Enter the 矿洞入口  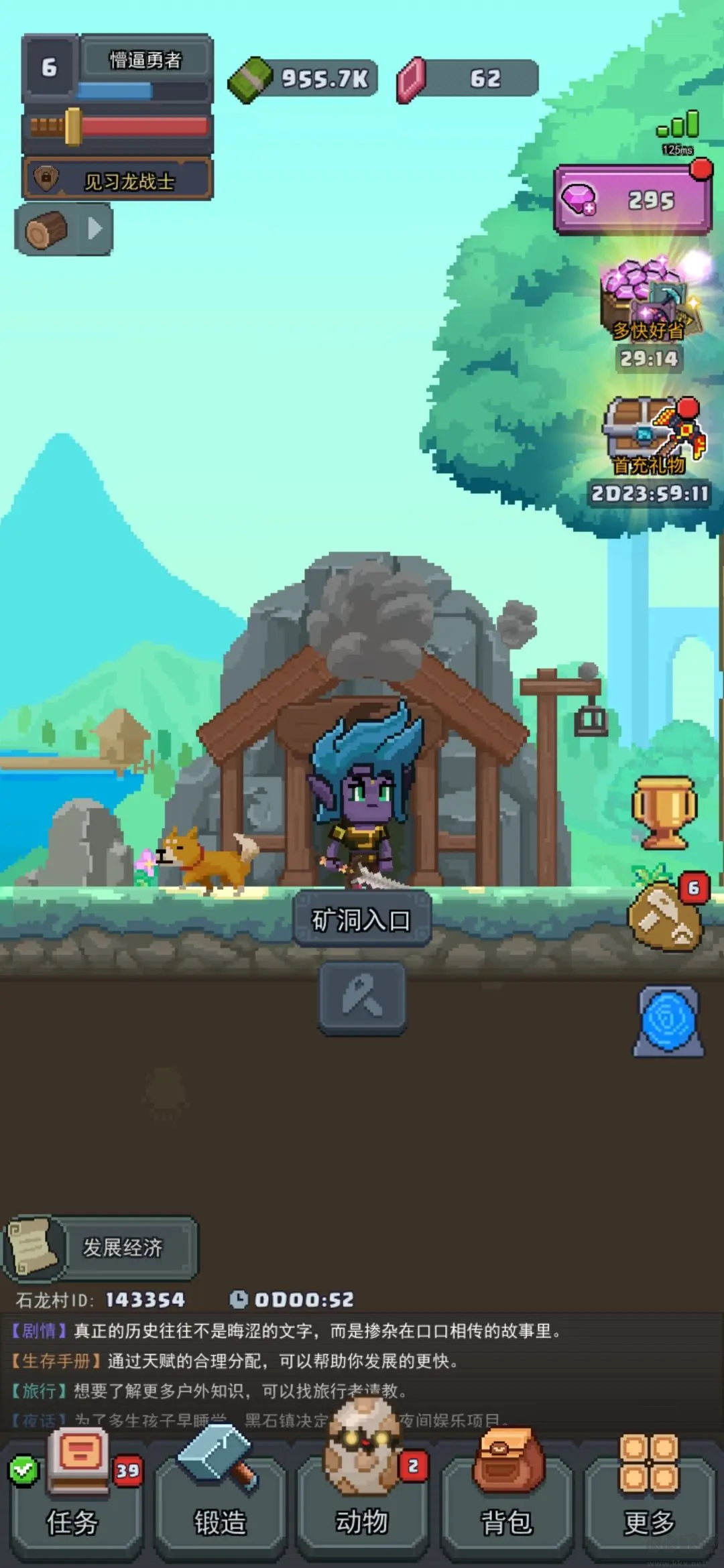(362, 919)
